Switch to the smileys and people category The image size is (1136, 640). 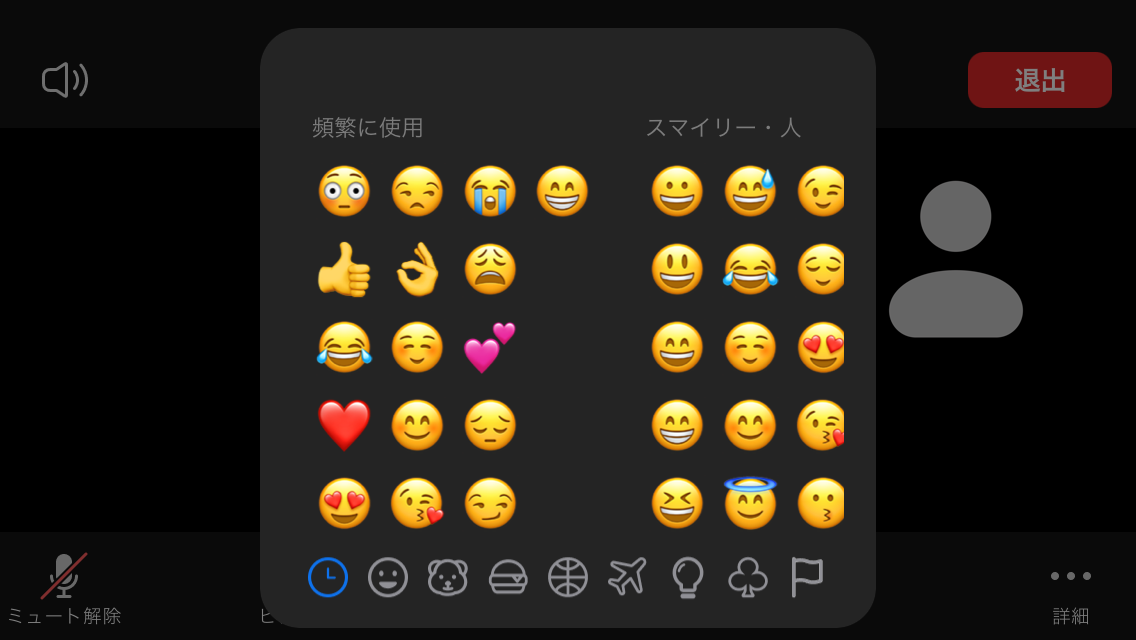pyautogui.click(x=388, y=577)
